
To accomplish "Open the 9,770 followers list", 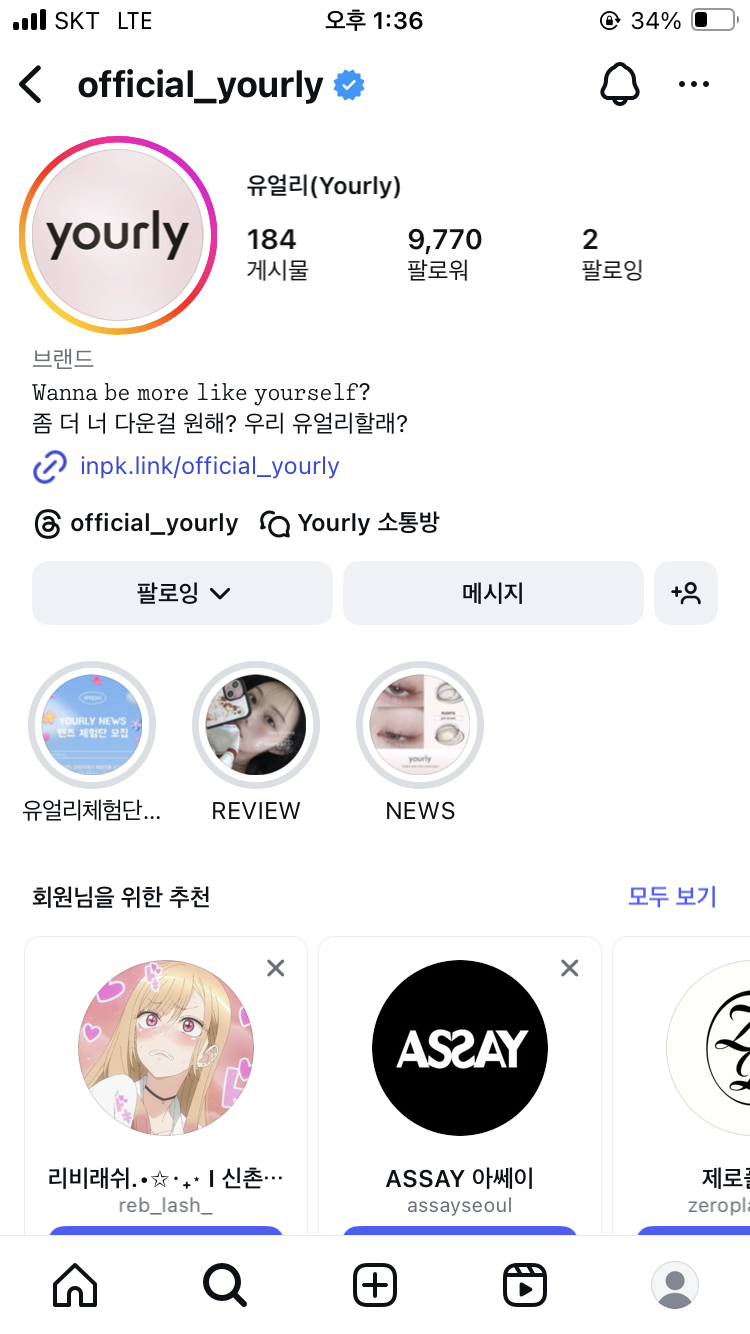I will point(444,254).
